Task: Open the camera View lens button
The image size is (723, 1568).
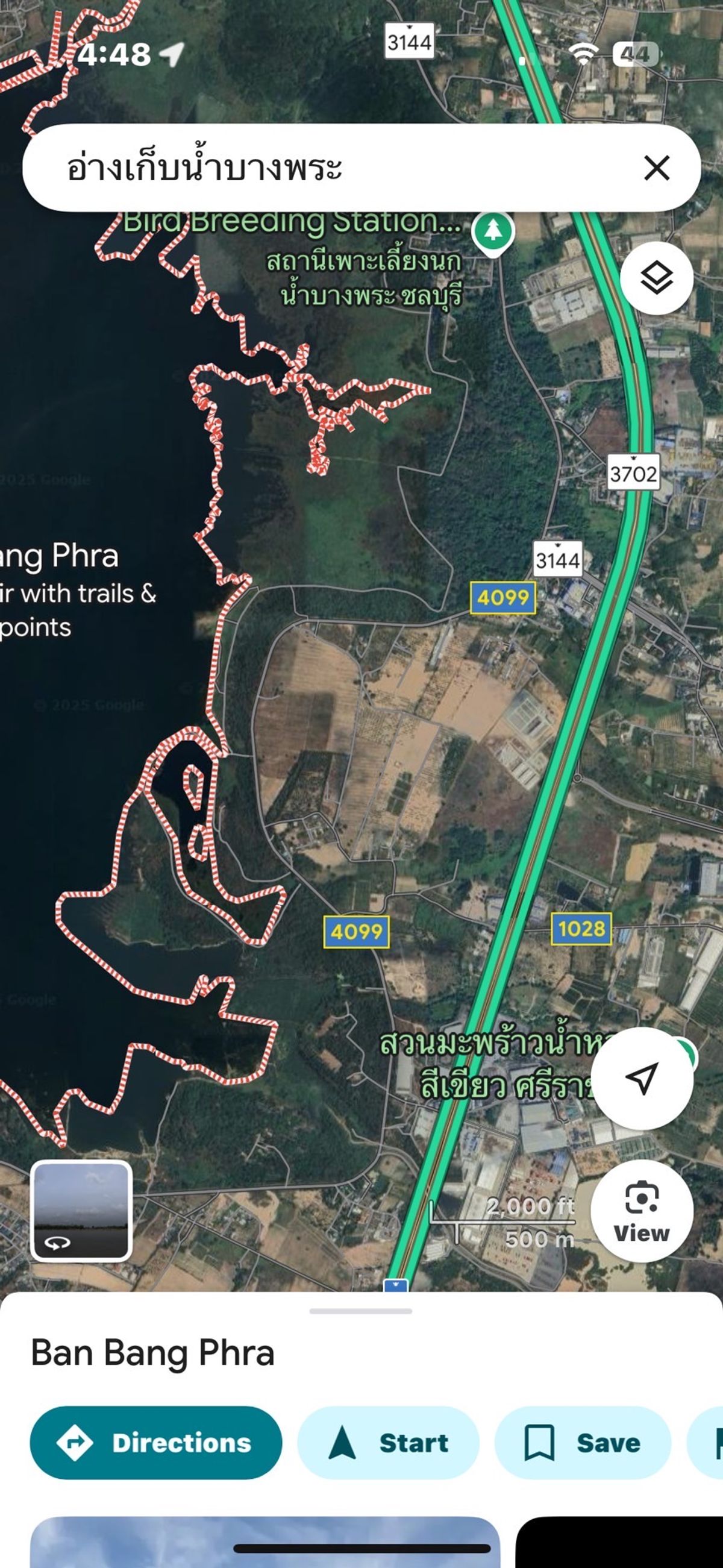Action: (642, 1211)
